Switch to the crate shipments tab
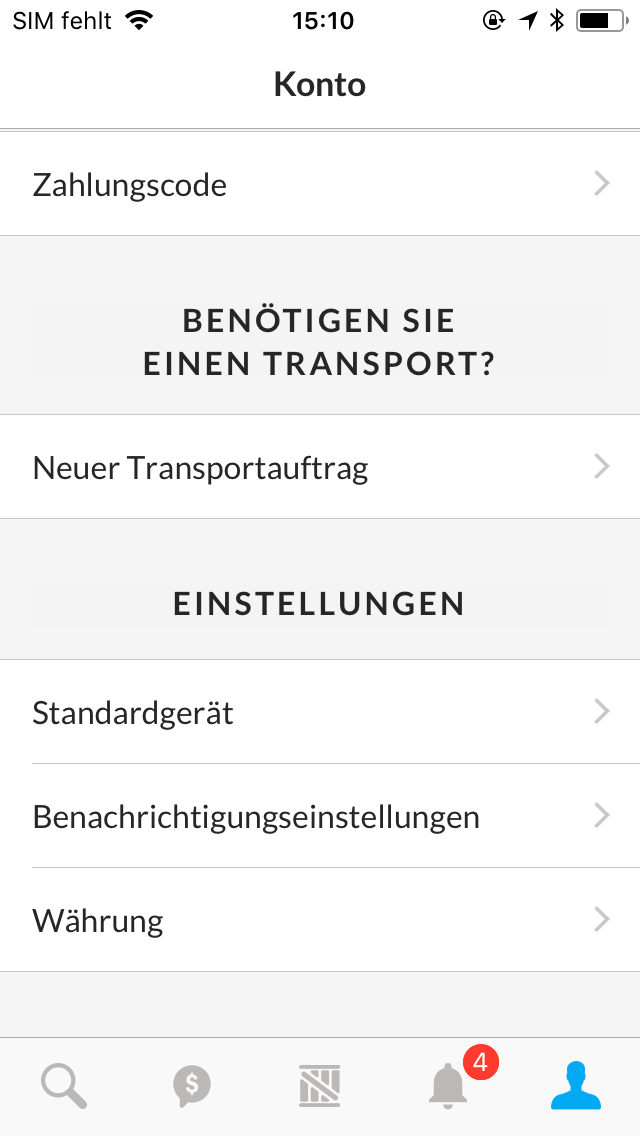Image resolution: width=640 pixels, height=1136 pixels. [x=320, y=1086]
